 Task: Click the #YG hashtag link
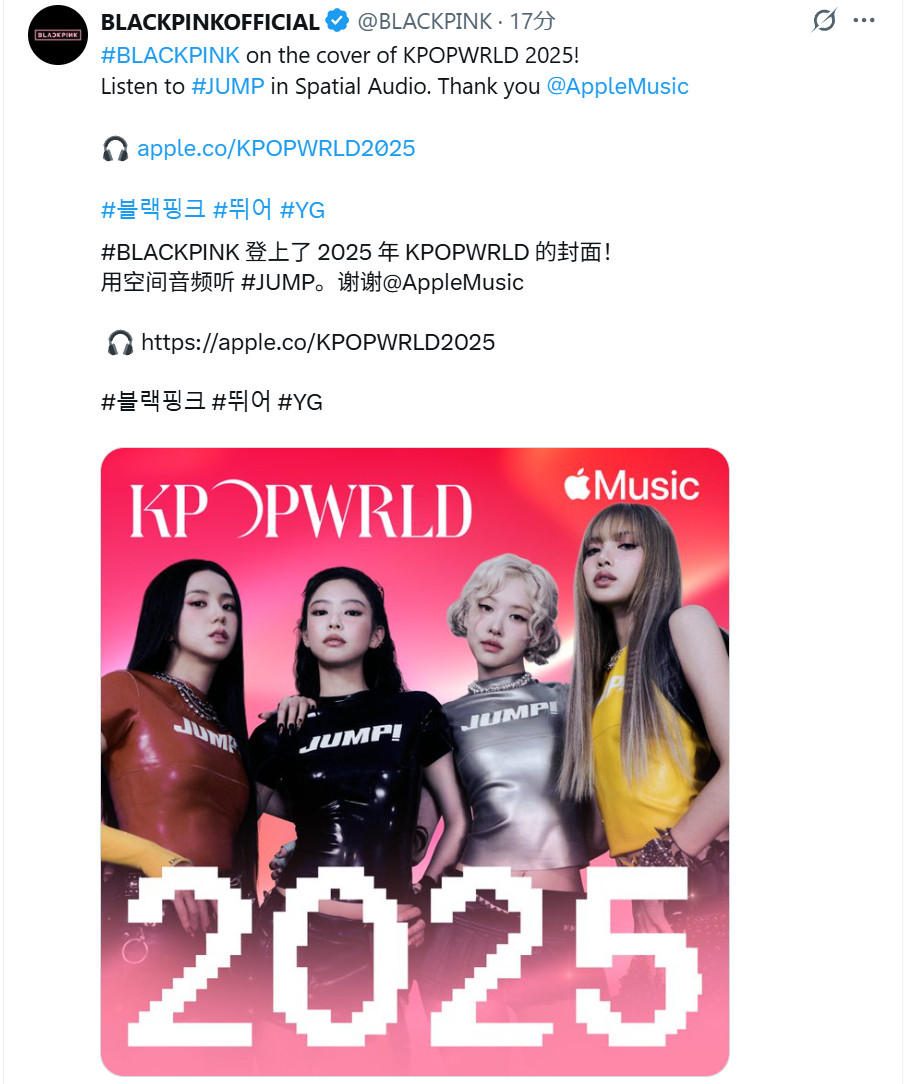click(301, 210)
